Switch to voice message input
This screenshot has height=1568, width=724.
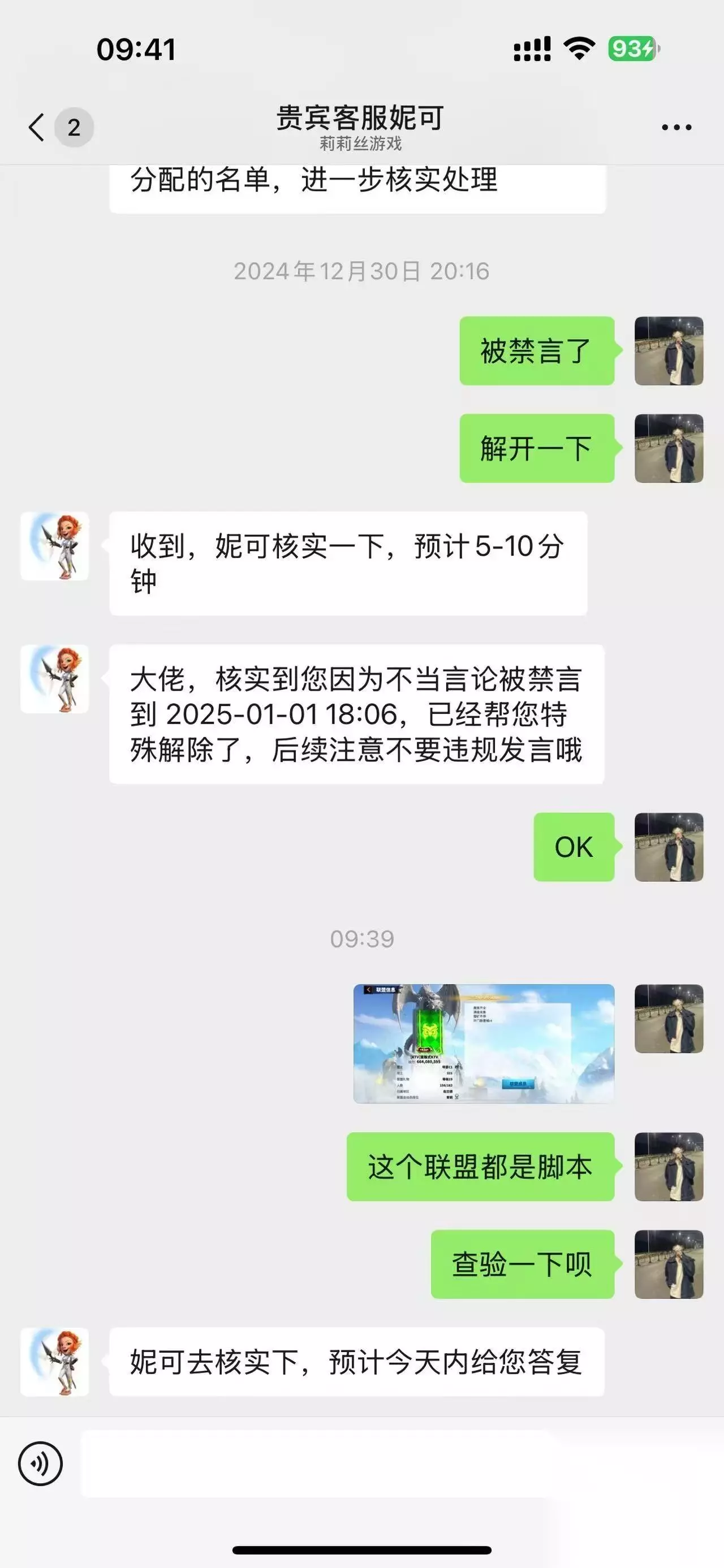click(40, 1464)
